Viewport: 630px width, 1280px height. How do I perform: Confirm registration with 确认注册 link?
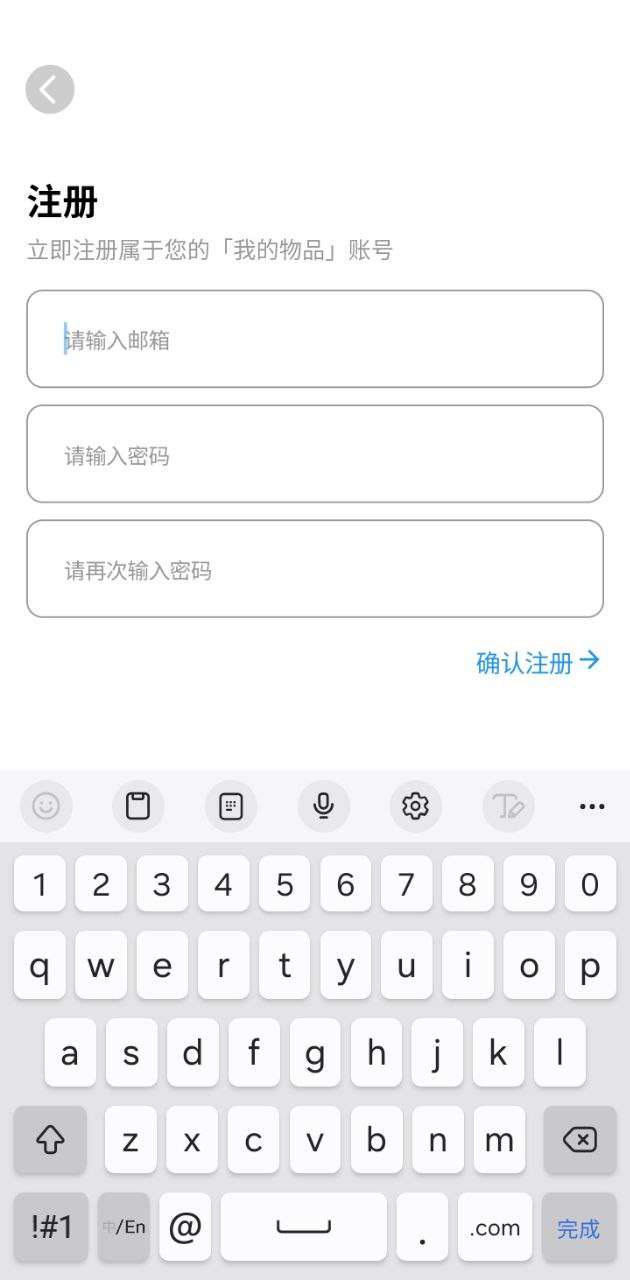click(538, 662)
